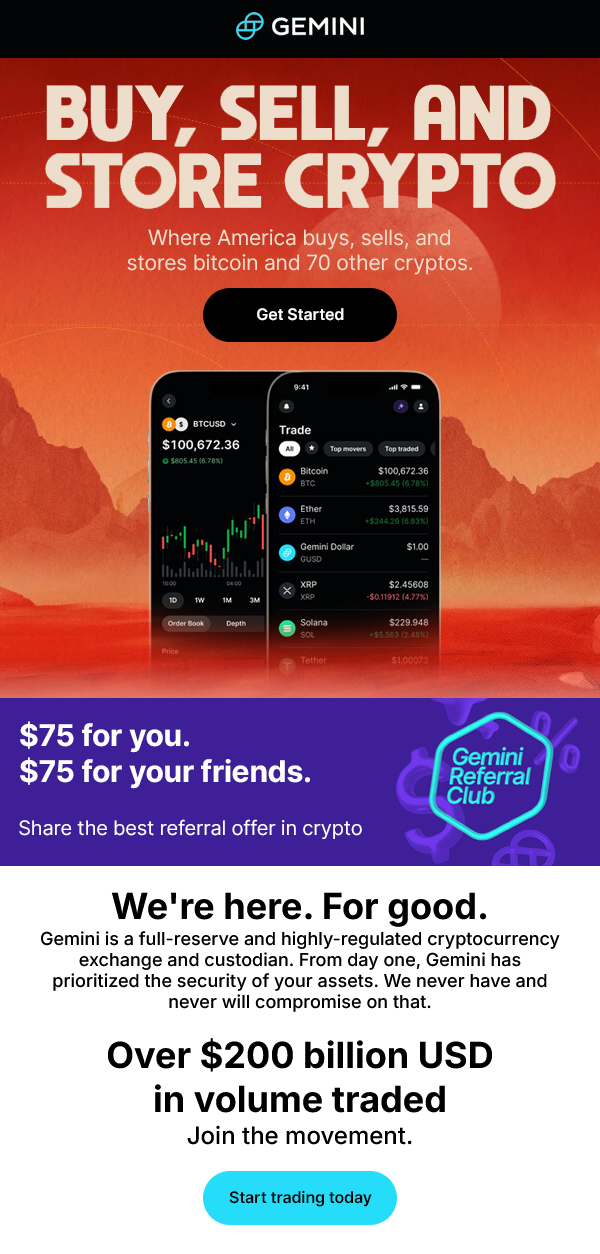Select Start trading today
The width and height of the screenshot is (600, 1254).
[300, 1198]
